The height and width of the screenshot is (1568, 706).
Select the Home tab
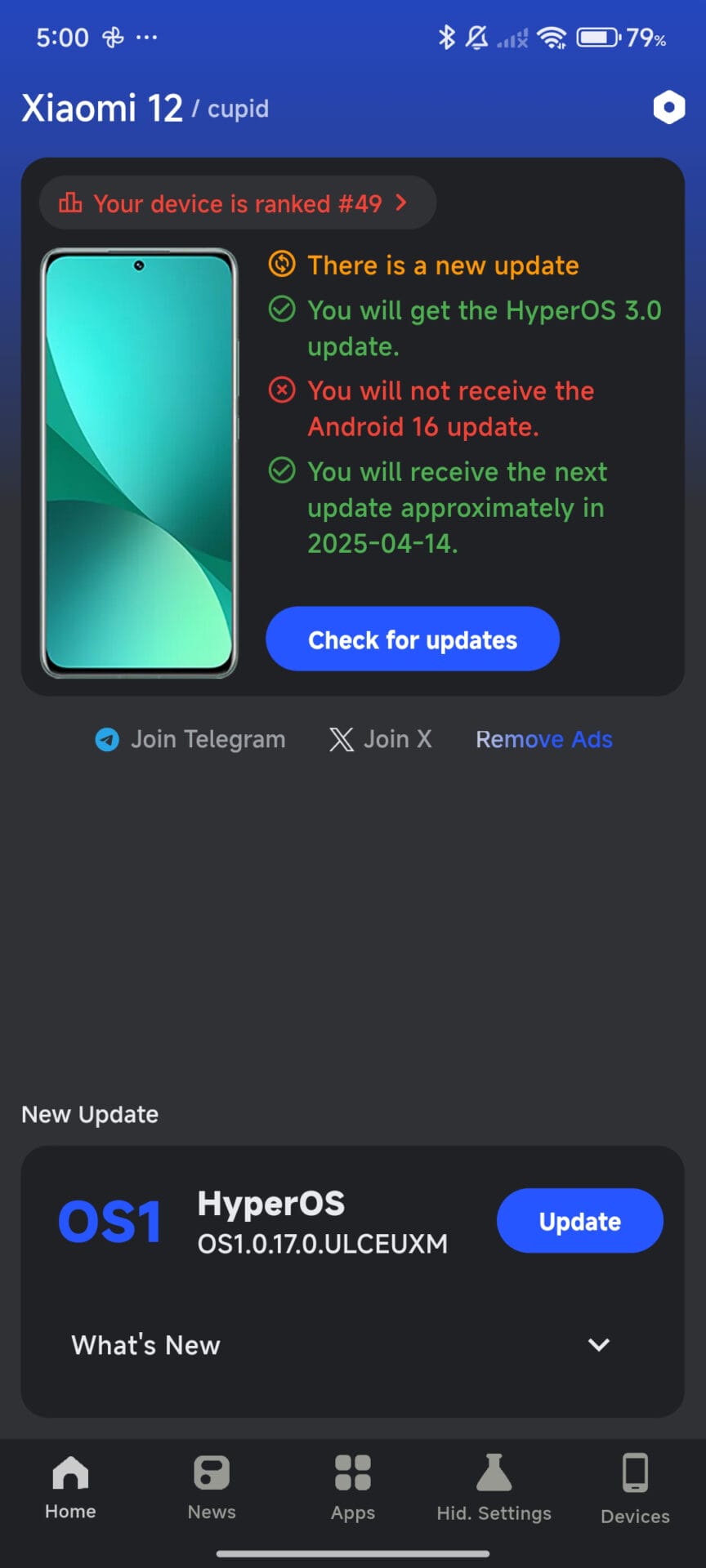[x=70, y=1487]
